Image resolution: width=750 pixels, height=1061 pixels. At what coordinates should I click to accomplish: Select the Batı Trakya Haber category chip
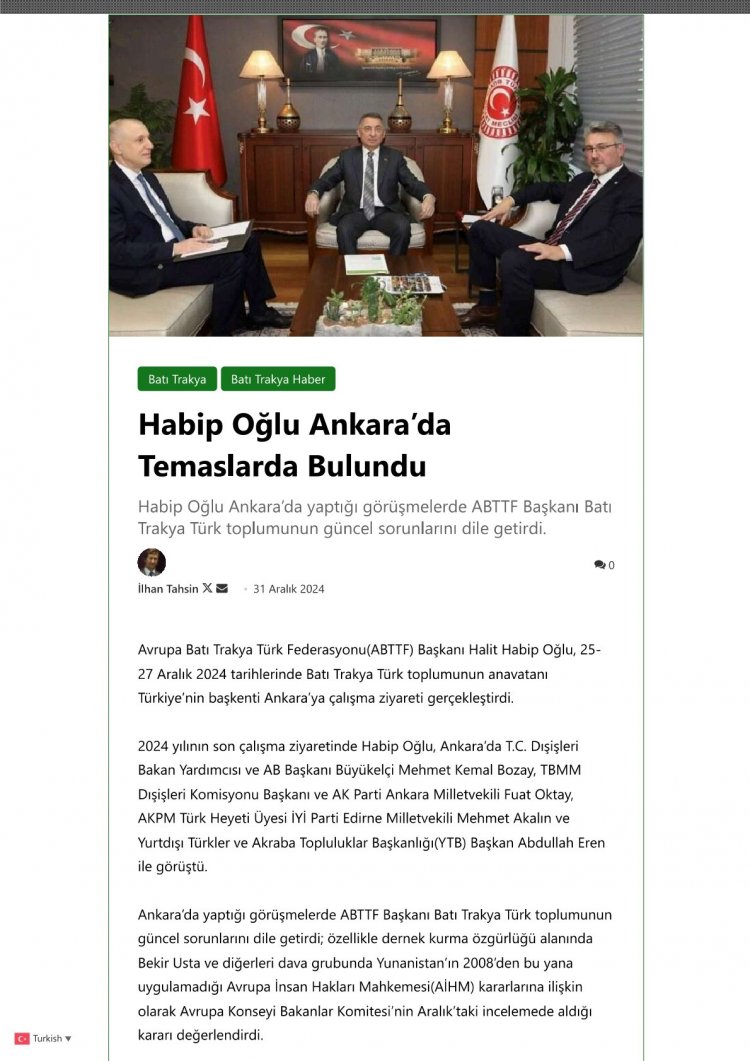pos(278,379)
